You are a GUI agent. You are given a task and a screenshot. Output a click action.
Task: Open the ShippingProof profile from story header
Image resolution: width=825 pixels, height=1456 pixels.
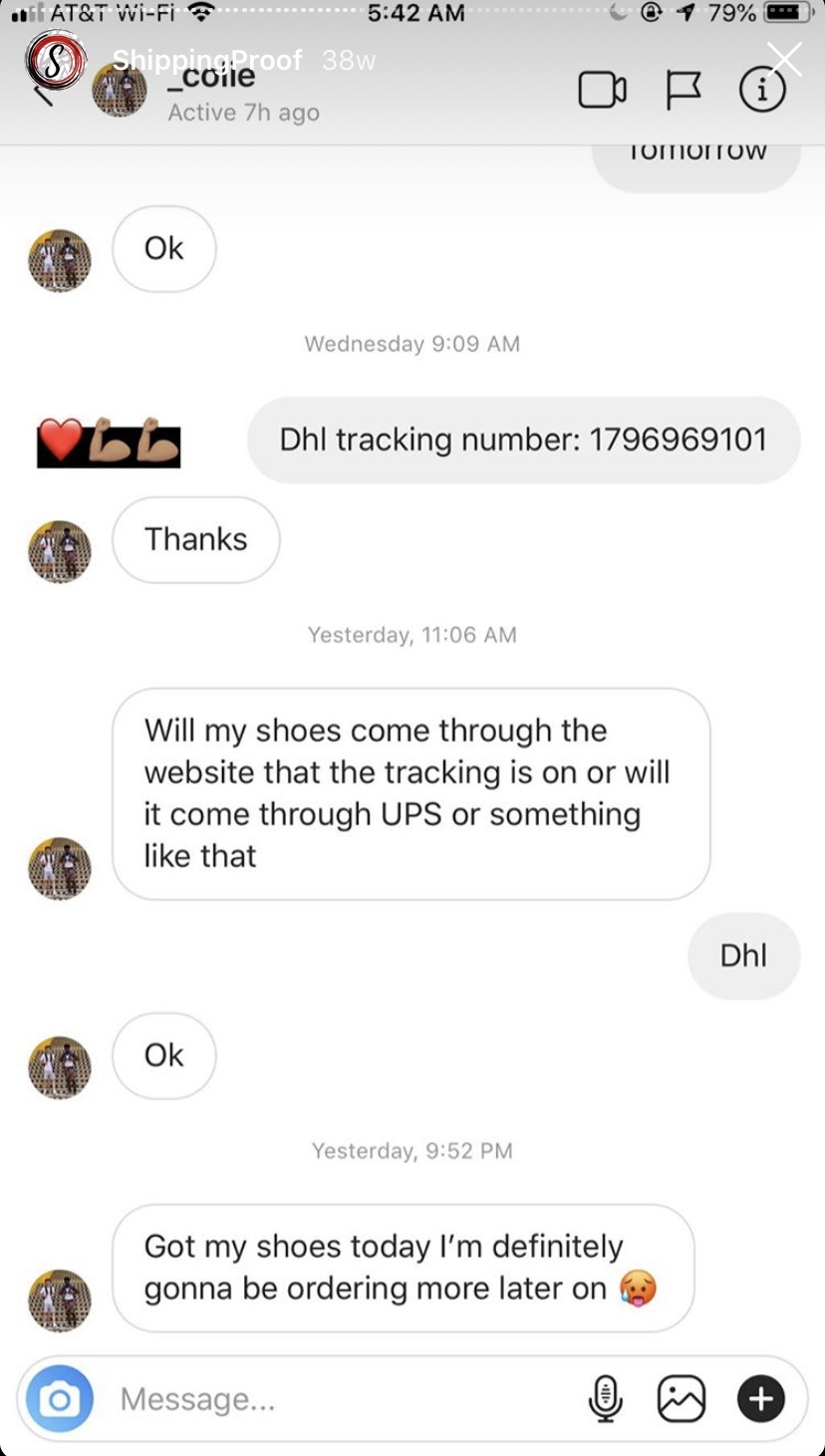[x=57, y=60]
